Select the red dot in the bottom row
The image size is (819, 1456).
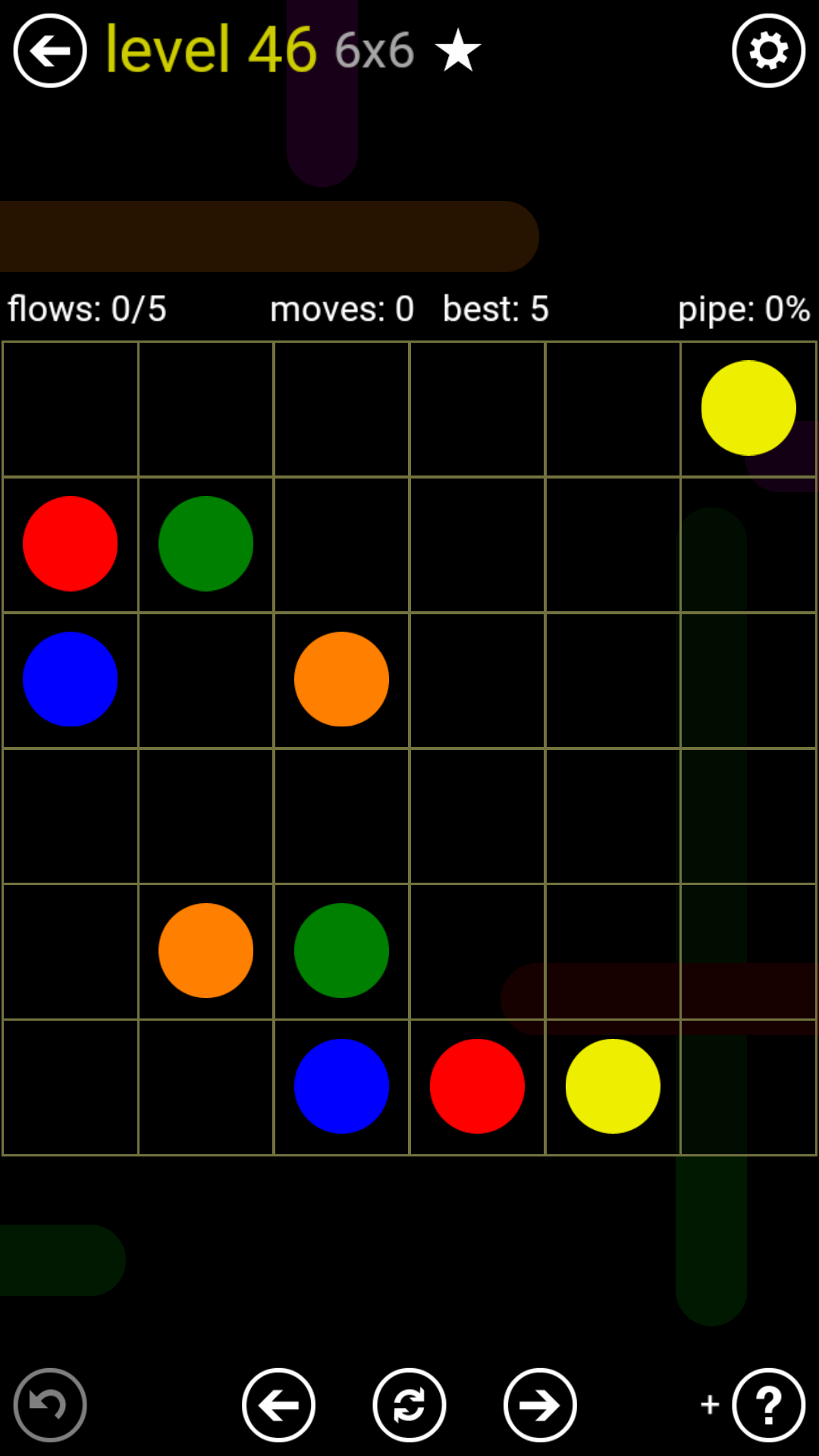[x=477, y=1086]
